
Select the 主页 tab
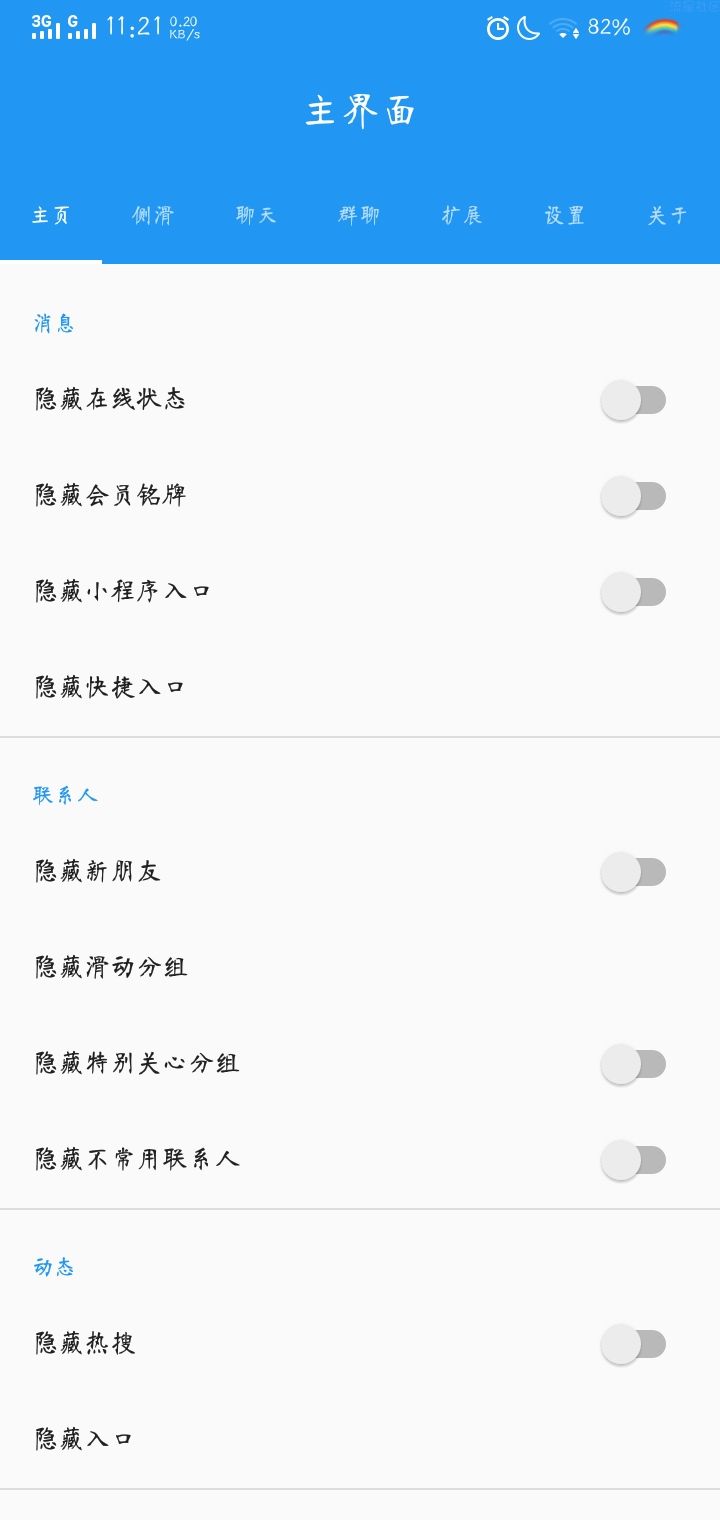click(x=51, y=216)
